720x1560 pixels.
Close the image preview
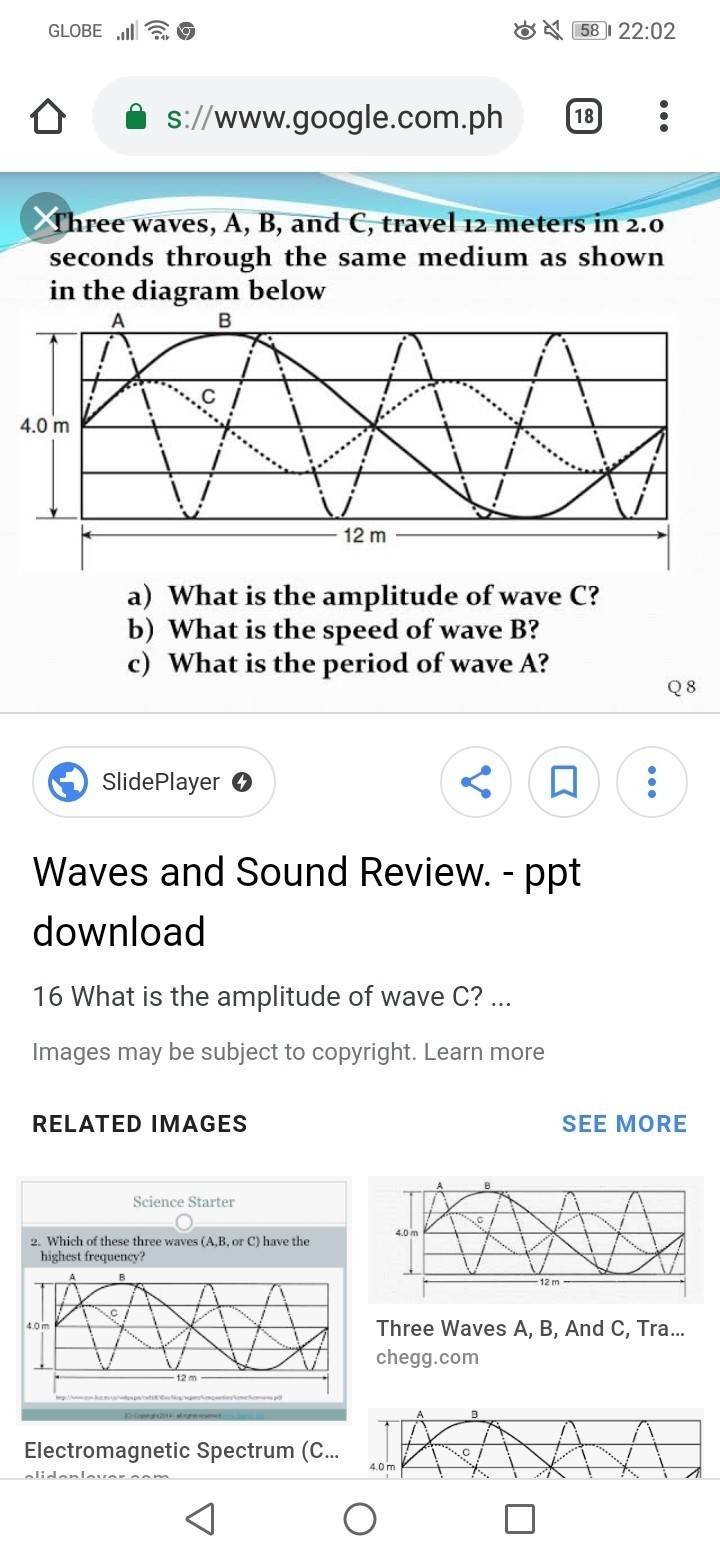tap(46, 217)
